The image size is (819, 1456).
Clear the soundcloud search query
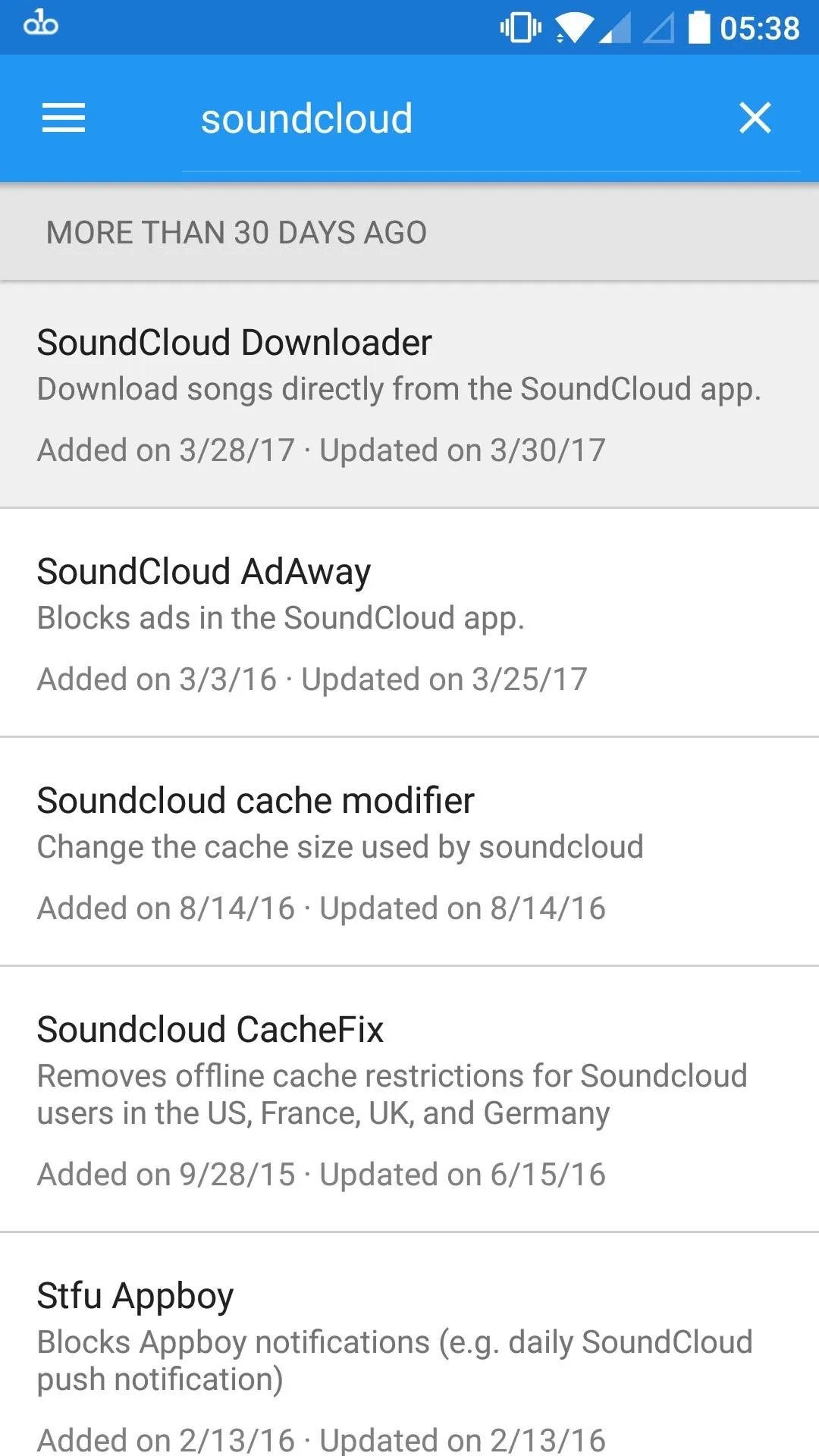[755, 118]
